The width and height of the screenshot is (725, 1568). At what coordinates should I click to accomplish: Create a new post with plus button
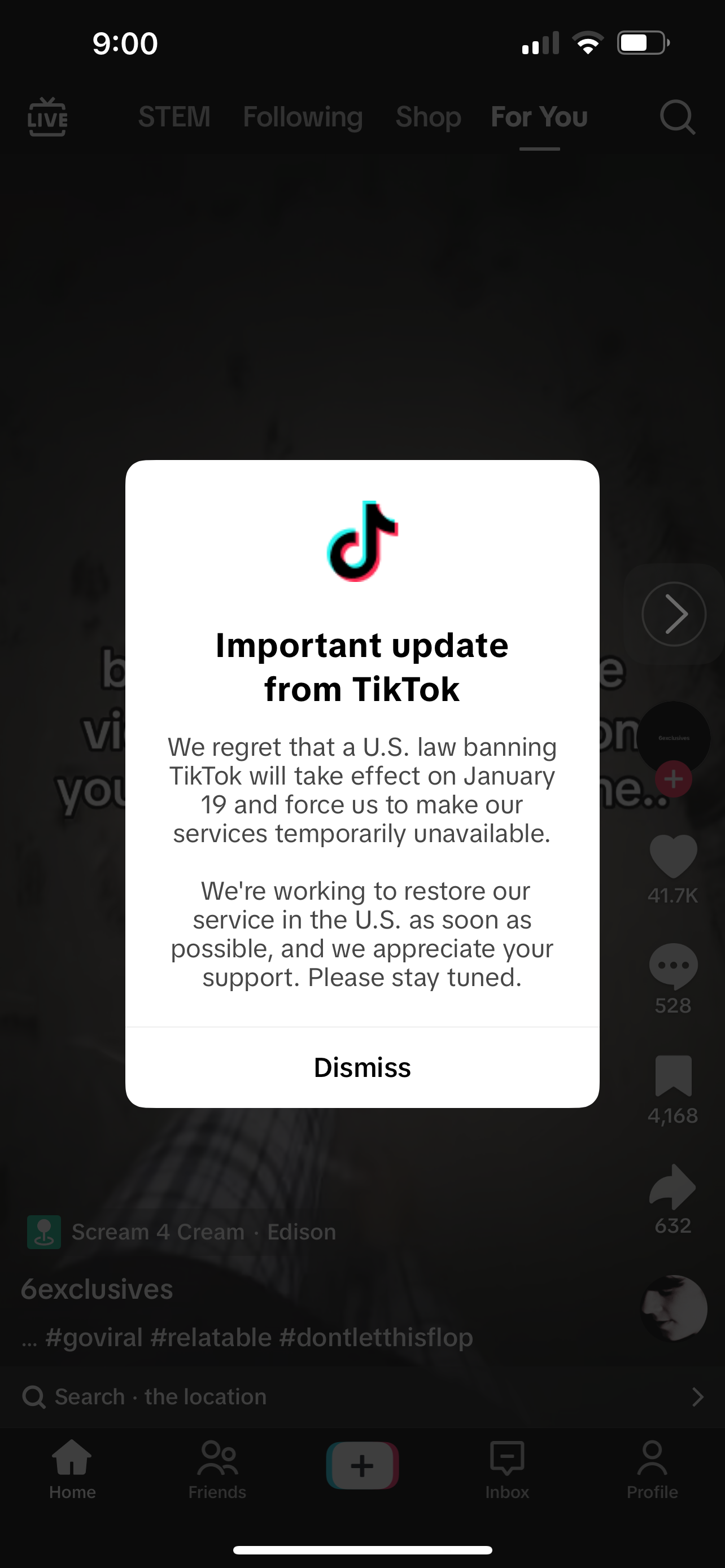[362, 1465]
